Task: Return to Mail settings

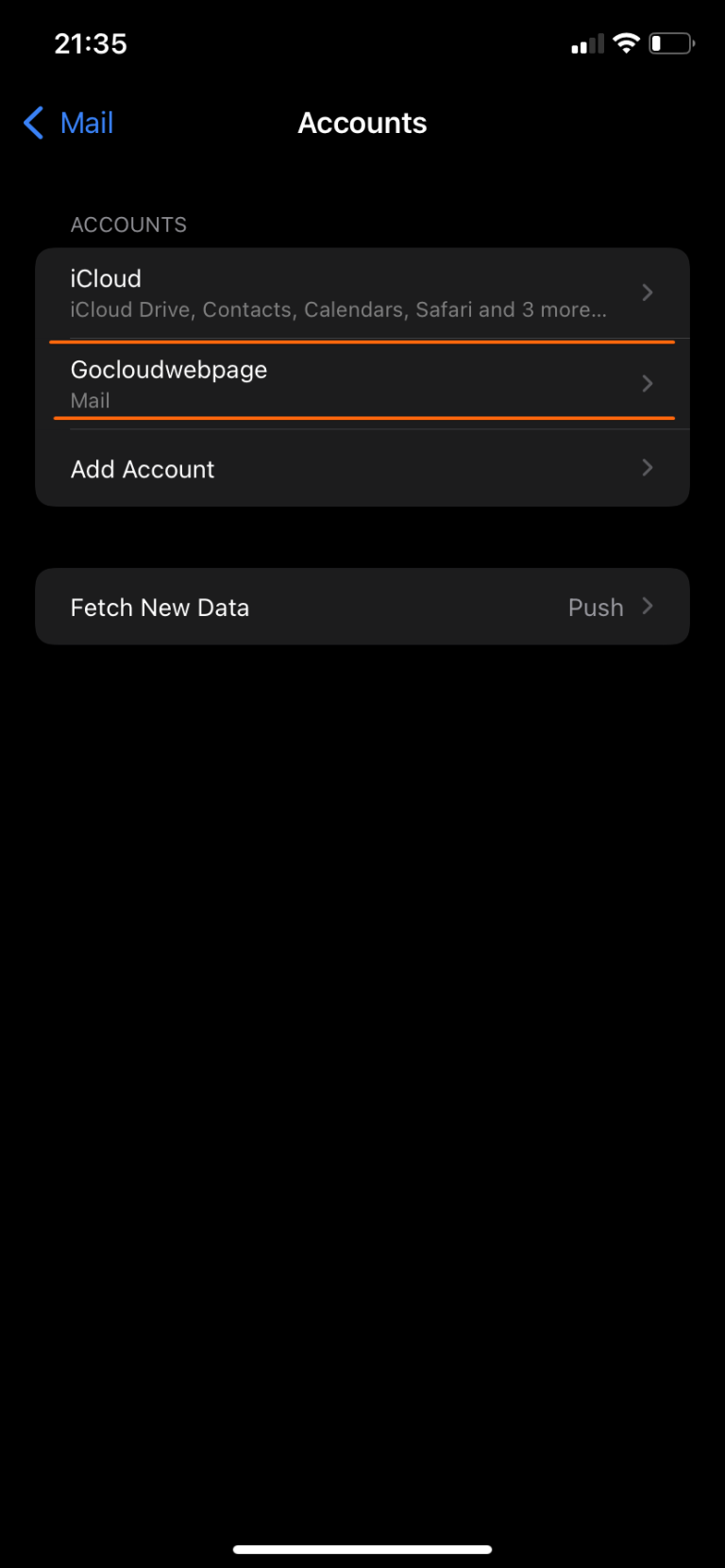Action: click(67, 123)
